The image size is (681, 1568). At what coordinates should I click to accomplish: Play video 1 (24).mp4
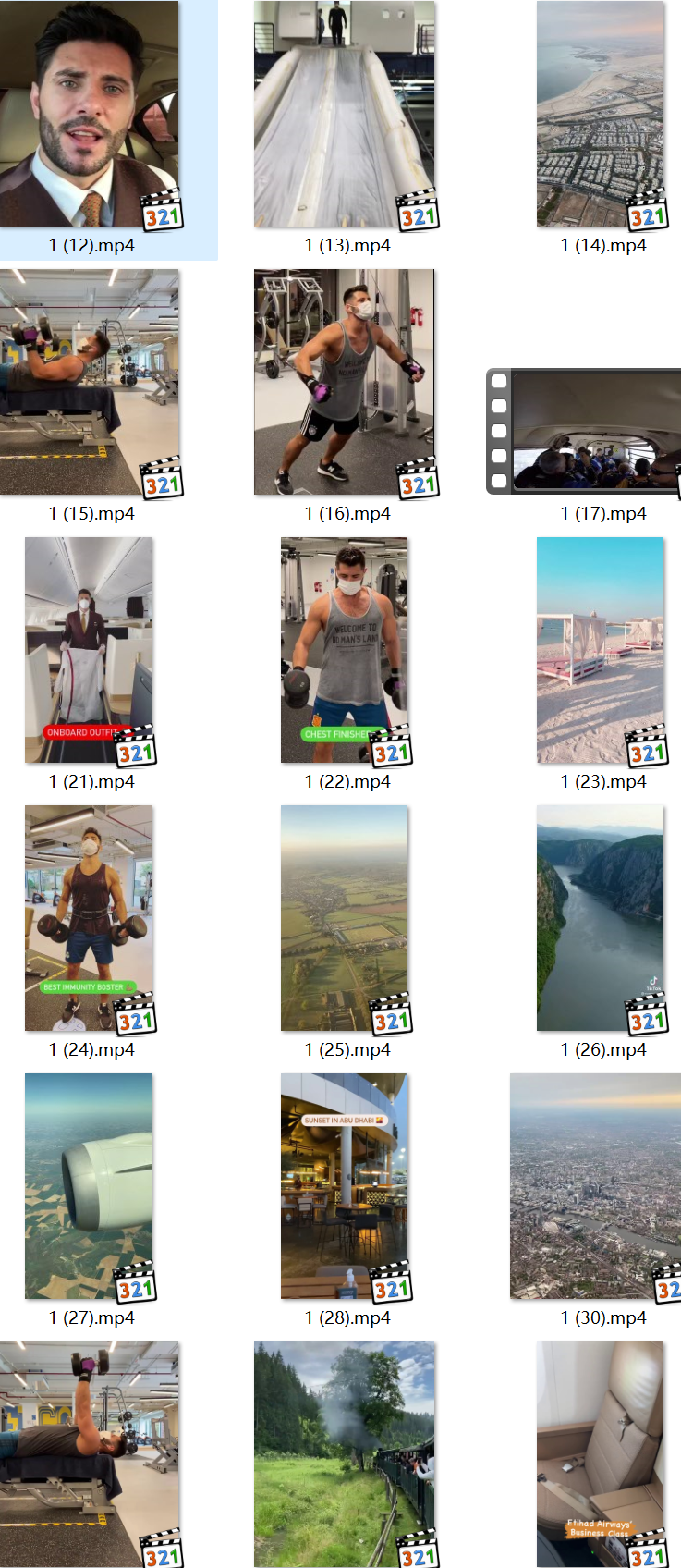coord(90,918)
